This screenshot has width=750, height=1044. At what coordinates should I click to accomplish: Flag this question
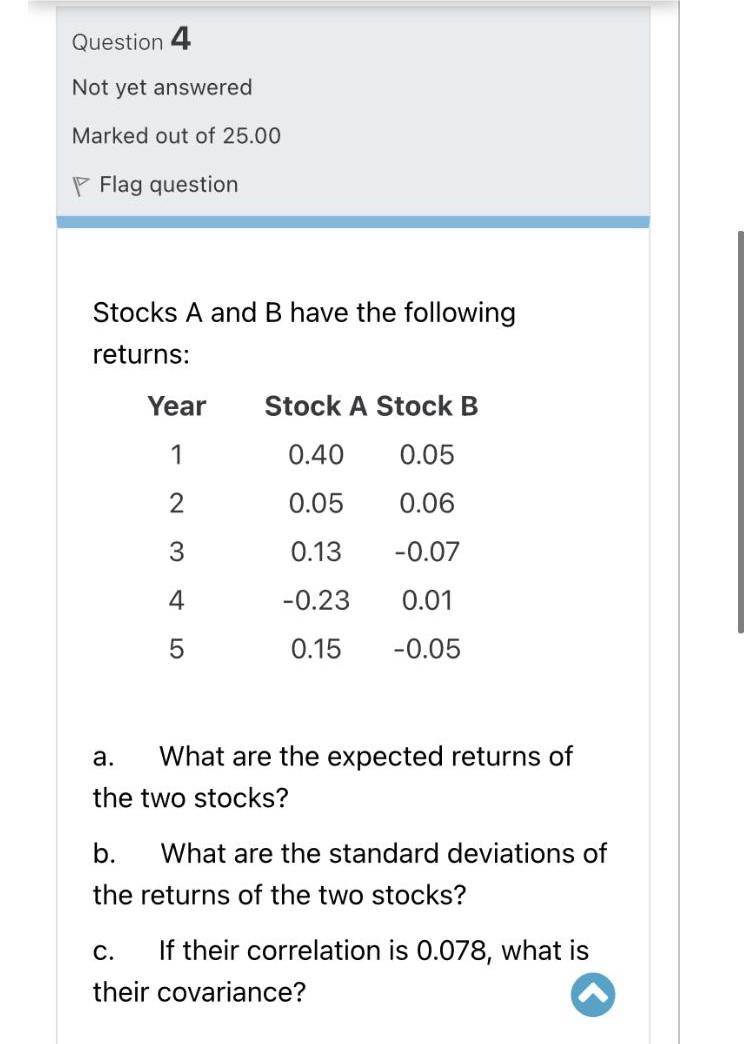(x=155, y=185)
